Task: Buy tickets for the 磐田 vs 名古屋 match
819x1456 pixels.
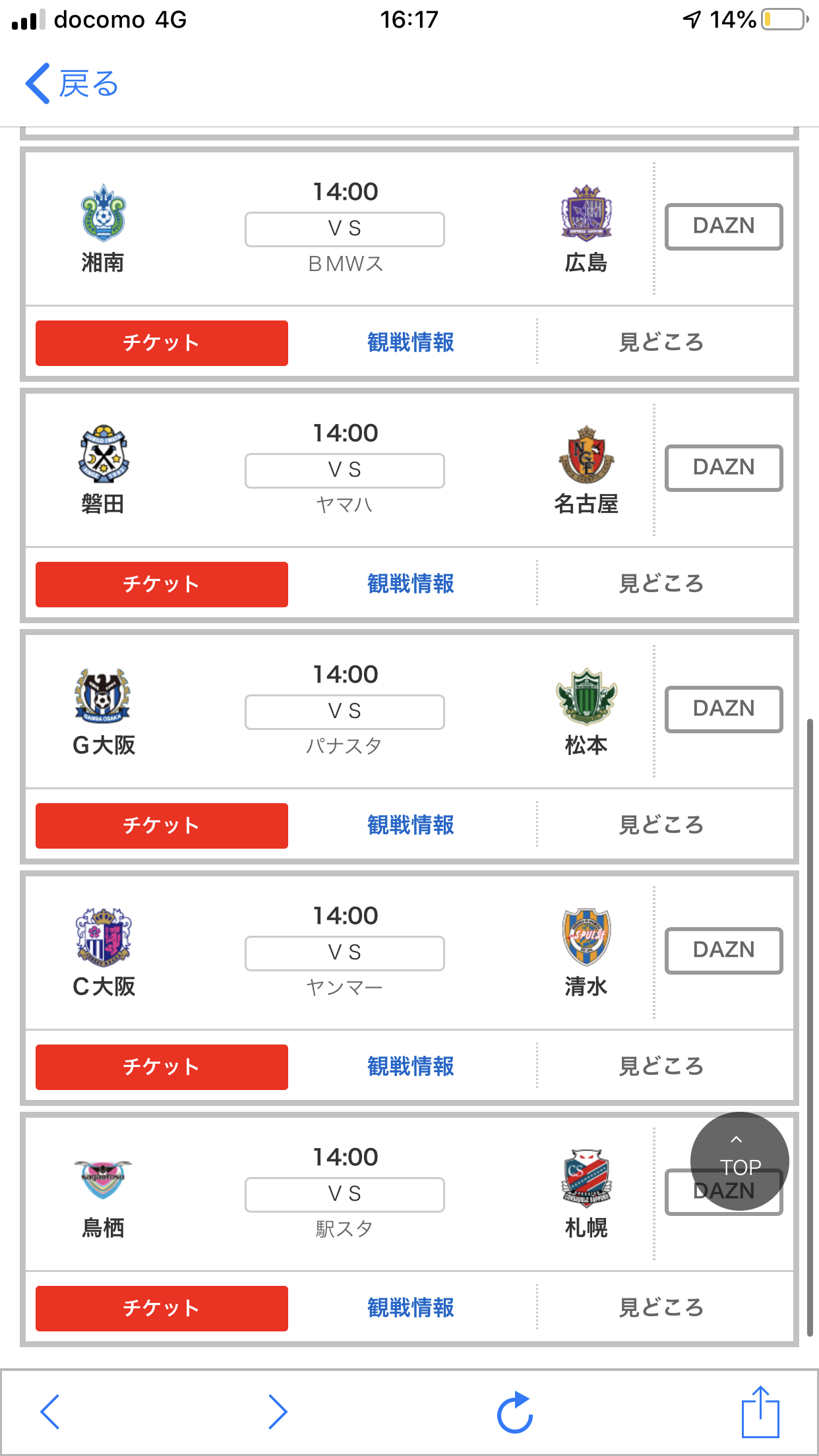Action: coord(162,584)
